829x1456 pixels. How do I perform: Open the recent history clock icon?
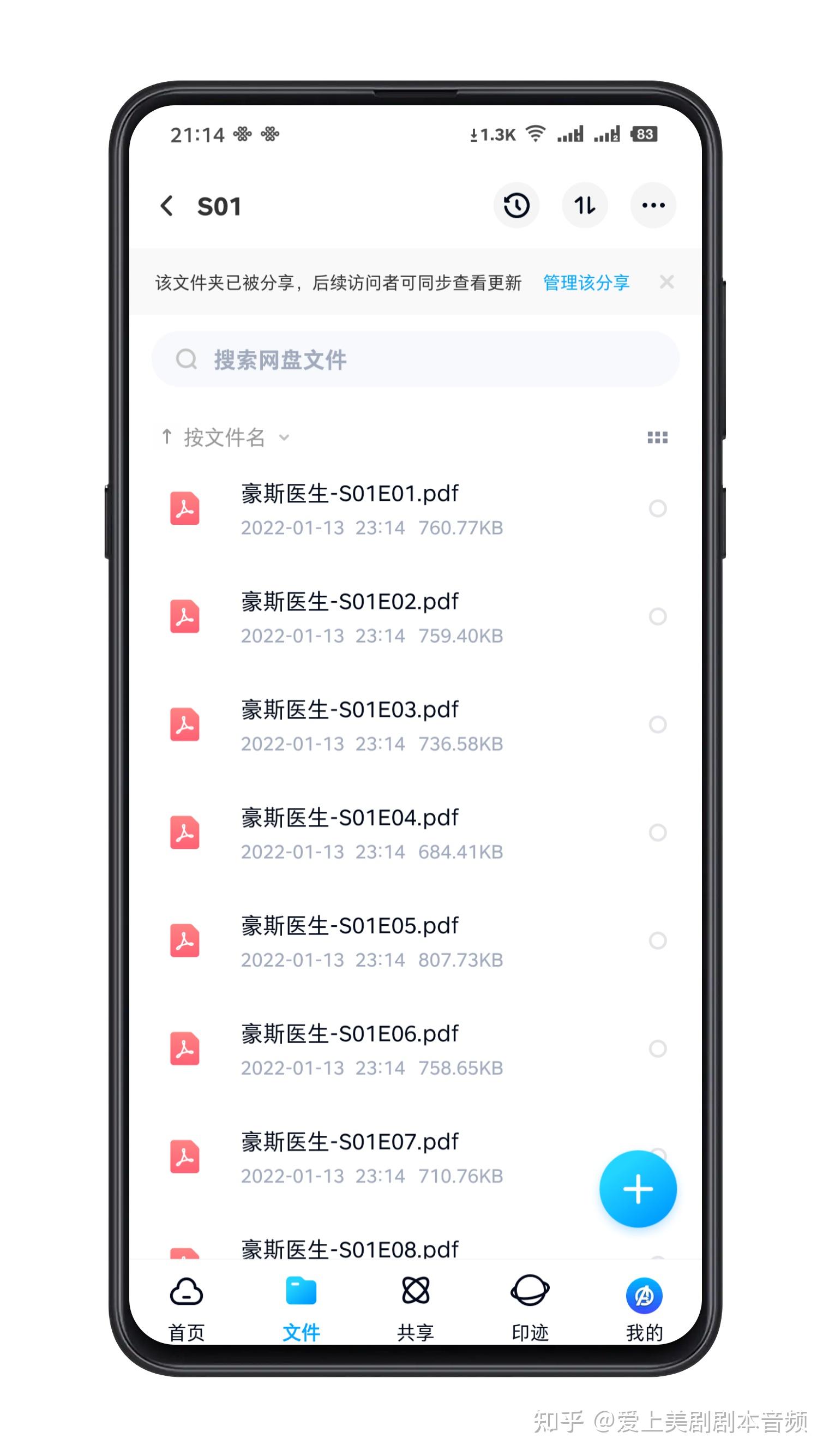[x=516, y=206]
